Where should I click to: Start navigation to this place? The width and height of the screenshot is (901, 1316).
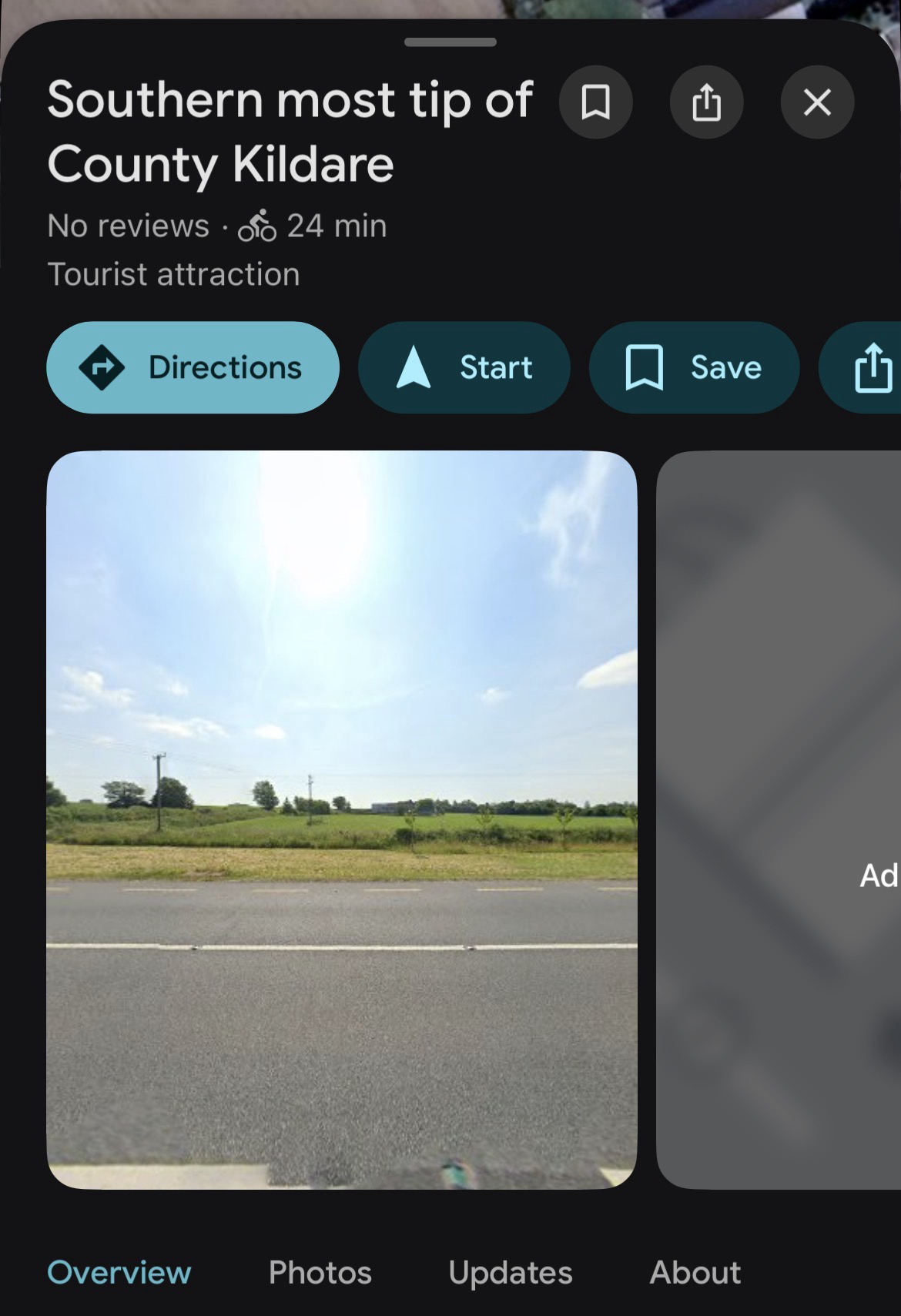pyautogui.click(x=464, y=367)
